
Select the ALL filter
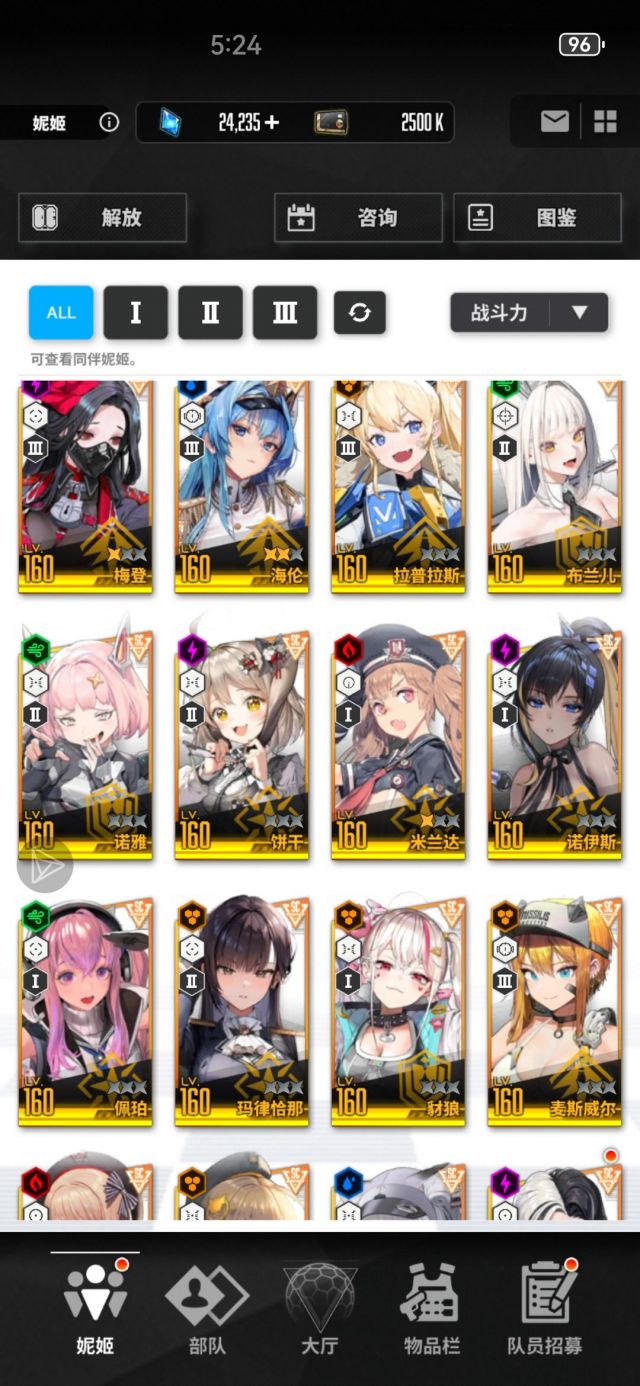61,312
